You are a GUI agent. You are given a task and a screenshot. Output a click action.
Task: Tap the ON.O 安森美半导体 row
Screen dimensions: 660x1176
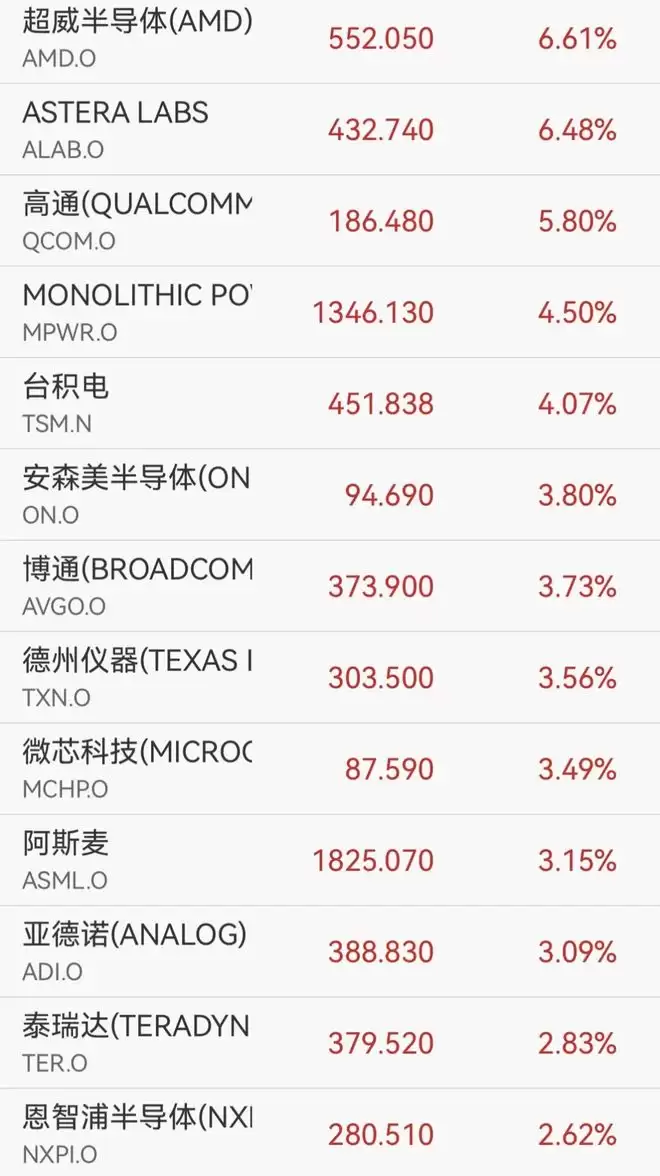click(330, 495)
